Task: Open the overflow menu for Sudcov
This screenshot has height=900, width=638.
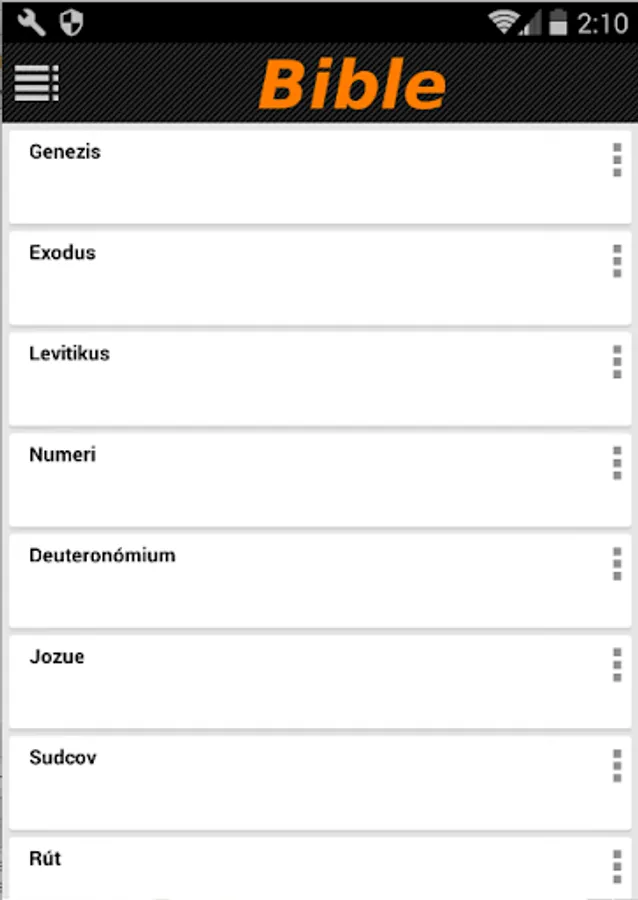Action: (617, 766)
